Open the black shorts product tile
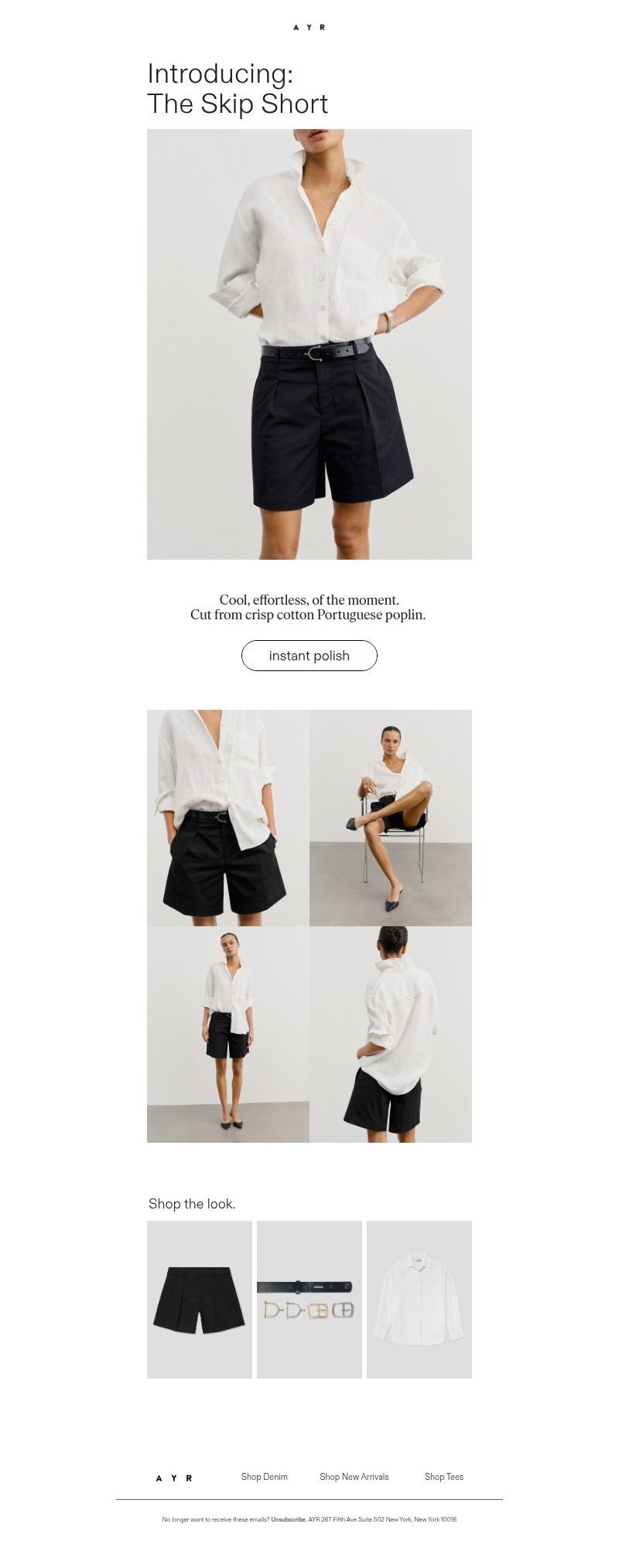The image size is (619, 1568). pyautogui.click(x=200, y=1299)
